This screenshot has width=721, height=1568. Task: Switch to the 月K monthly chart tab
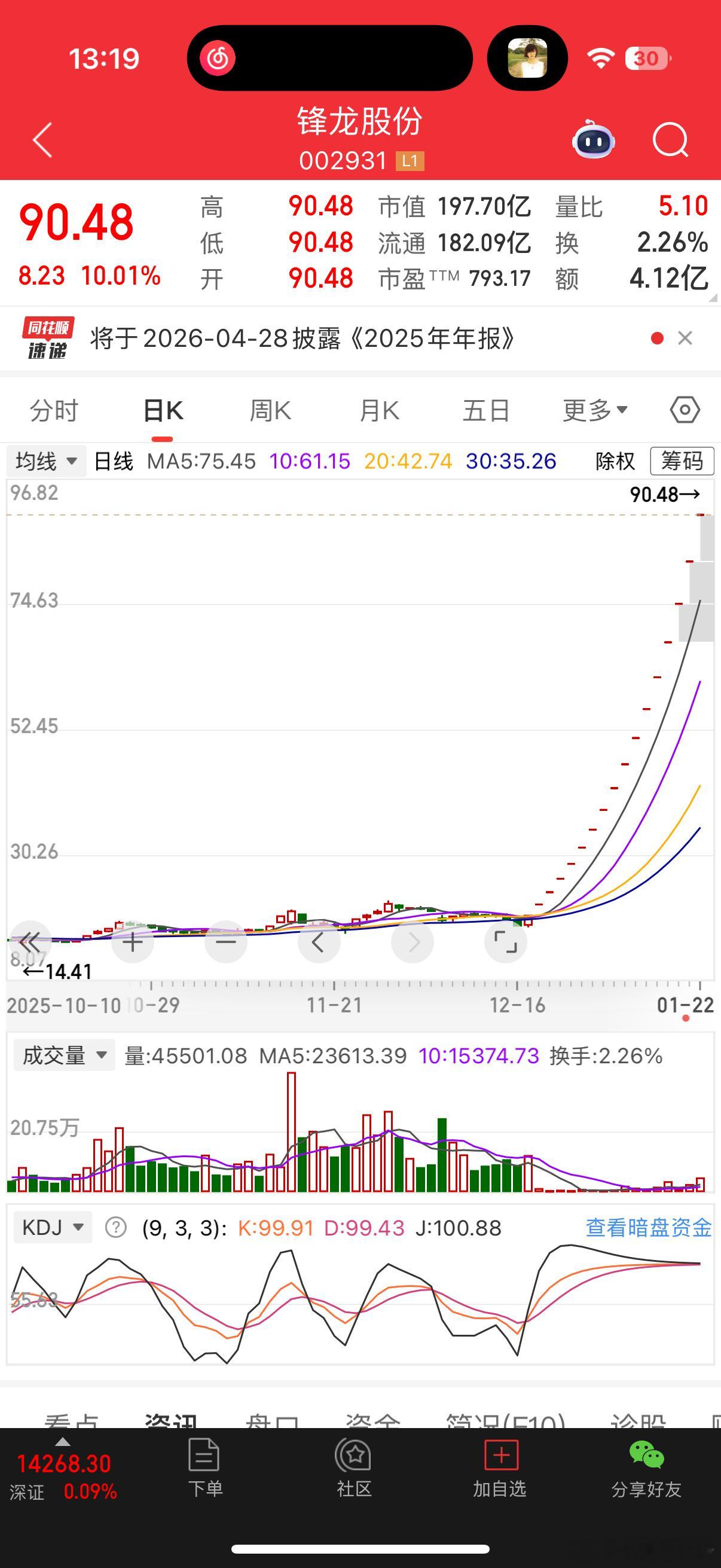[x=378, y=410]
